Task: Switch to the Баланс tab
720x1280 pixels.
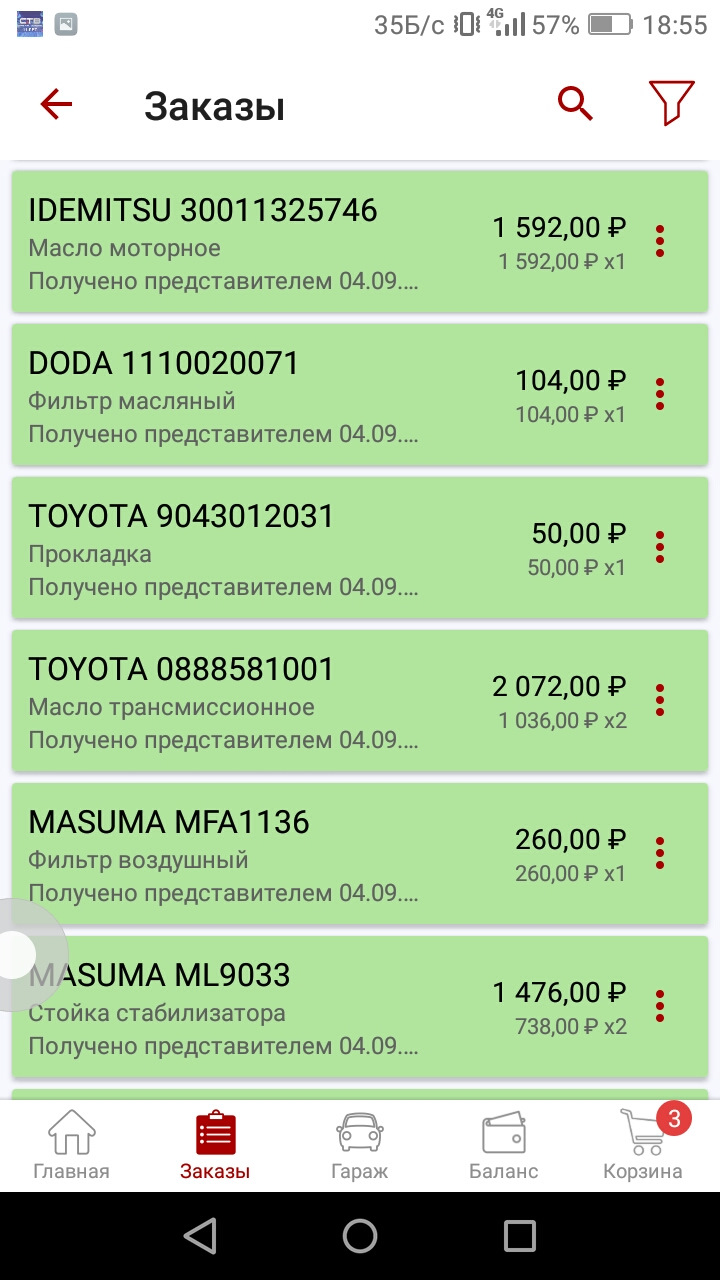Action: [x=504, y=1145]
